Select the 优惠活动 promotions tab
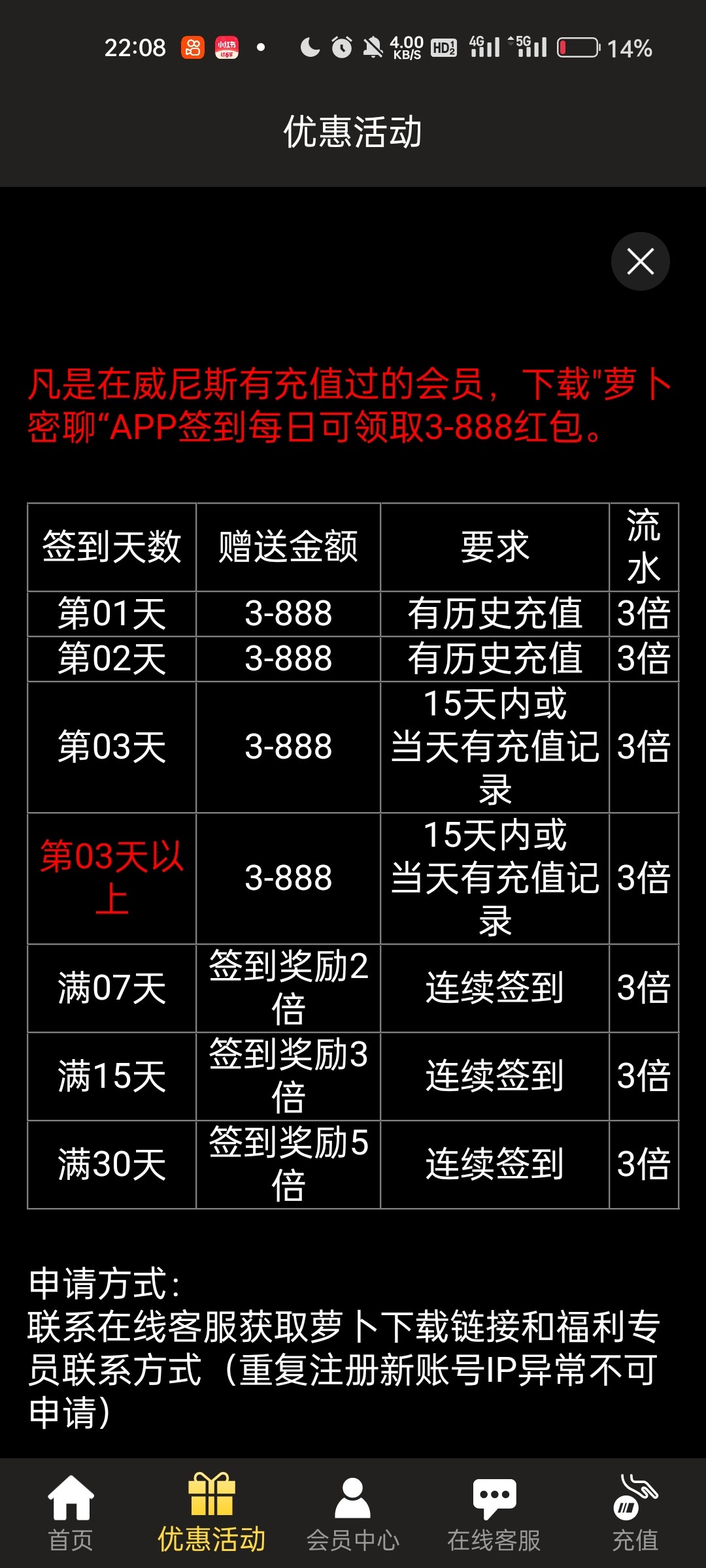The width and height of the screenshot is (706, 1568). click(x=212, y=1513)
